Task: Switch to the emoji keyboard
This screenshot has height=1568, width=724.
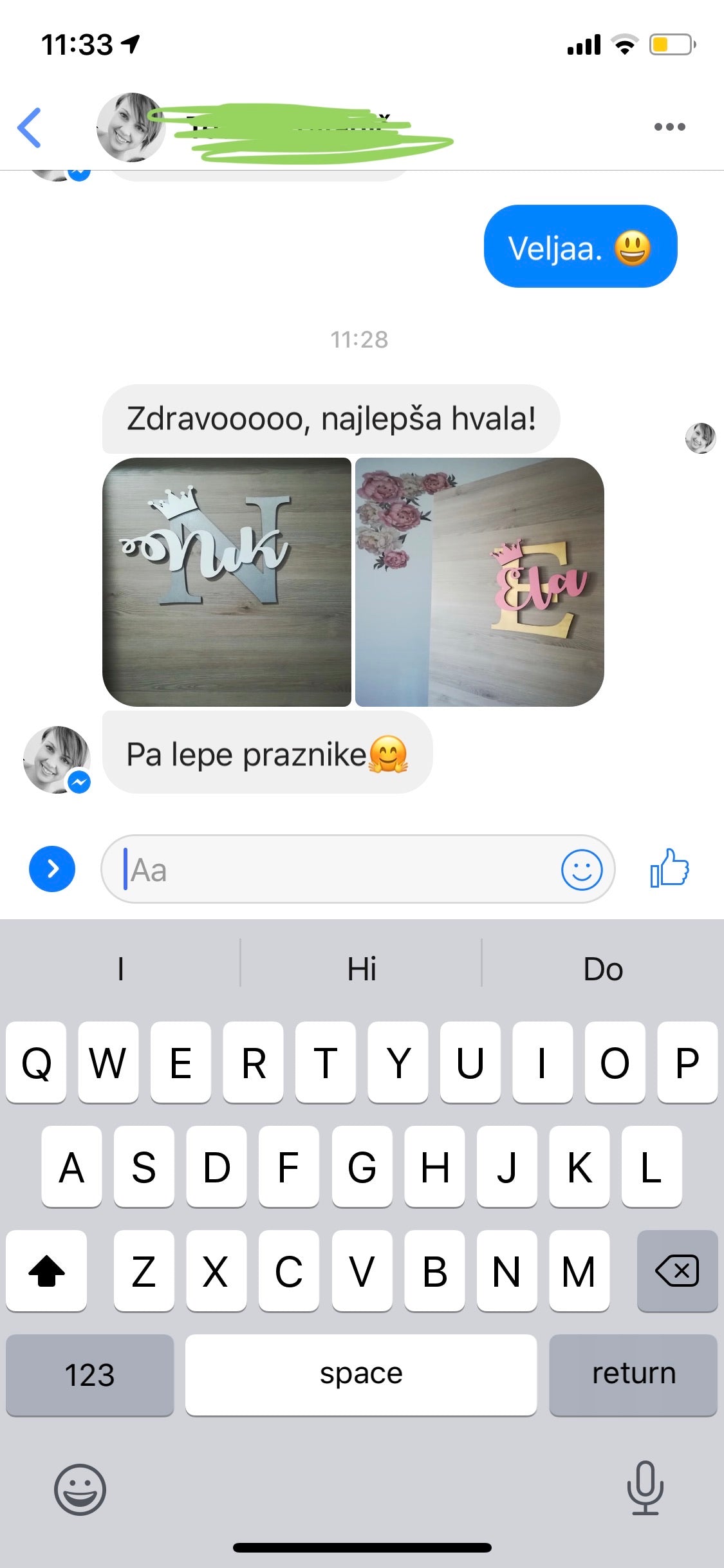Action: click(x=80, y=1489)
